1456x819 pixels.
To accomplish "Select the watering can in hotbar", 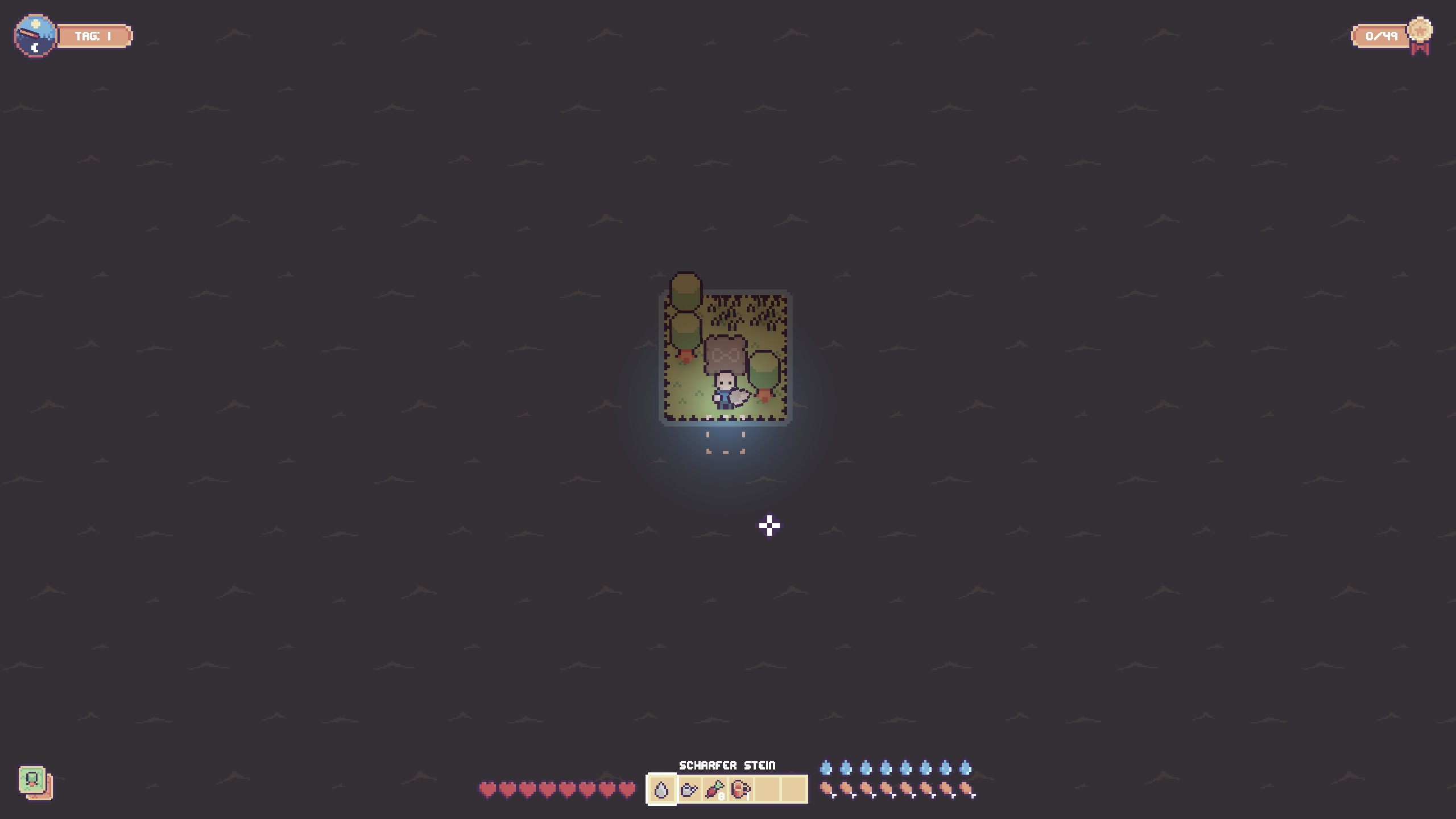I will coord(689,789).
